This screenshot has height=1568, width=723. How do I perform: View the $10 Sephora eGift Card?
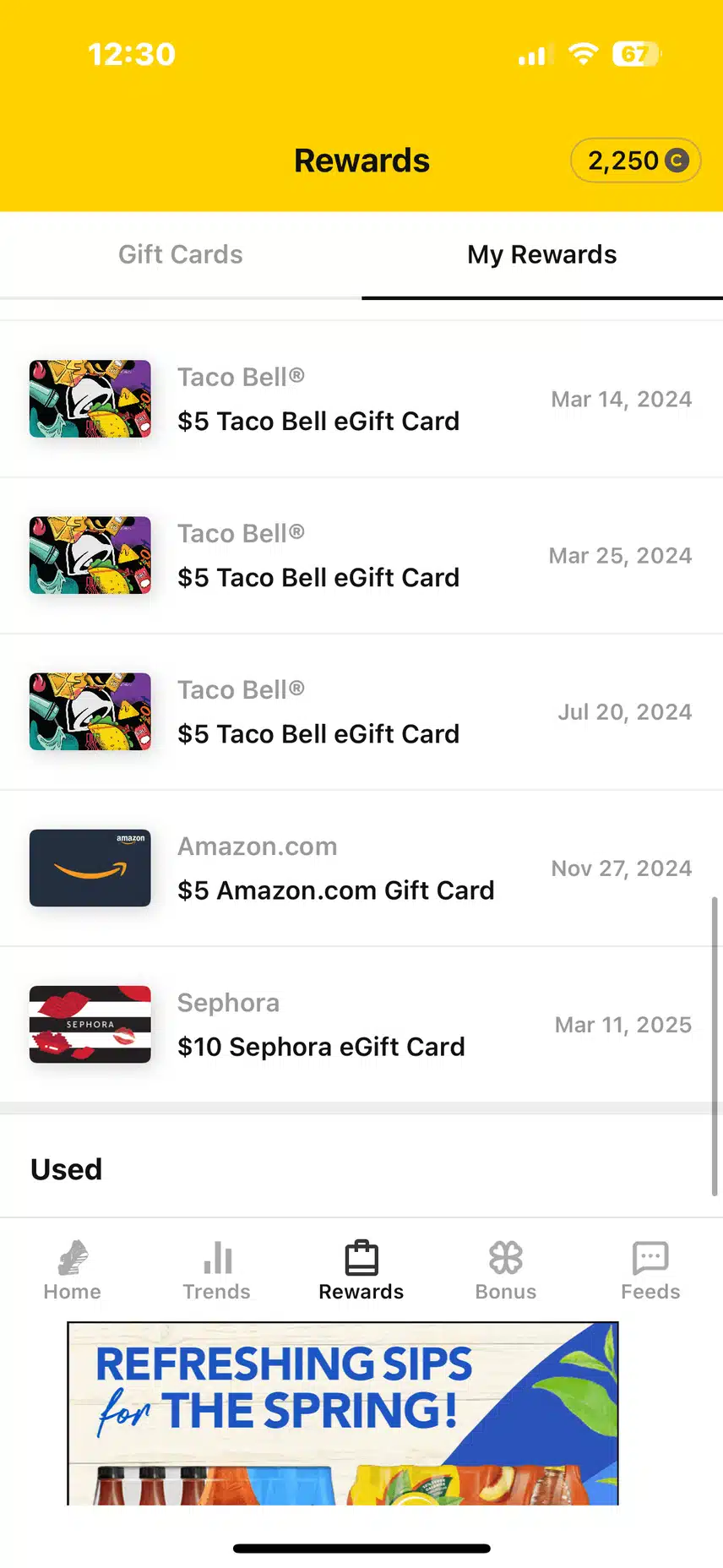(x=361, y=1024)
